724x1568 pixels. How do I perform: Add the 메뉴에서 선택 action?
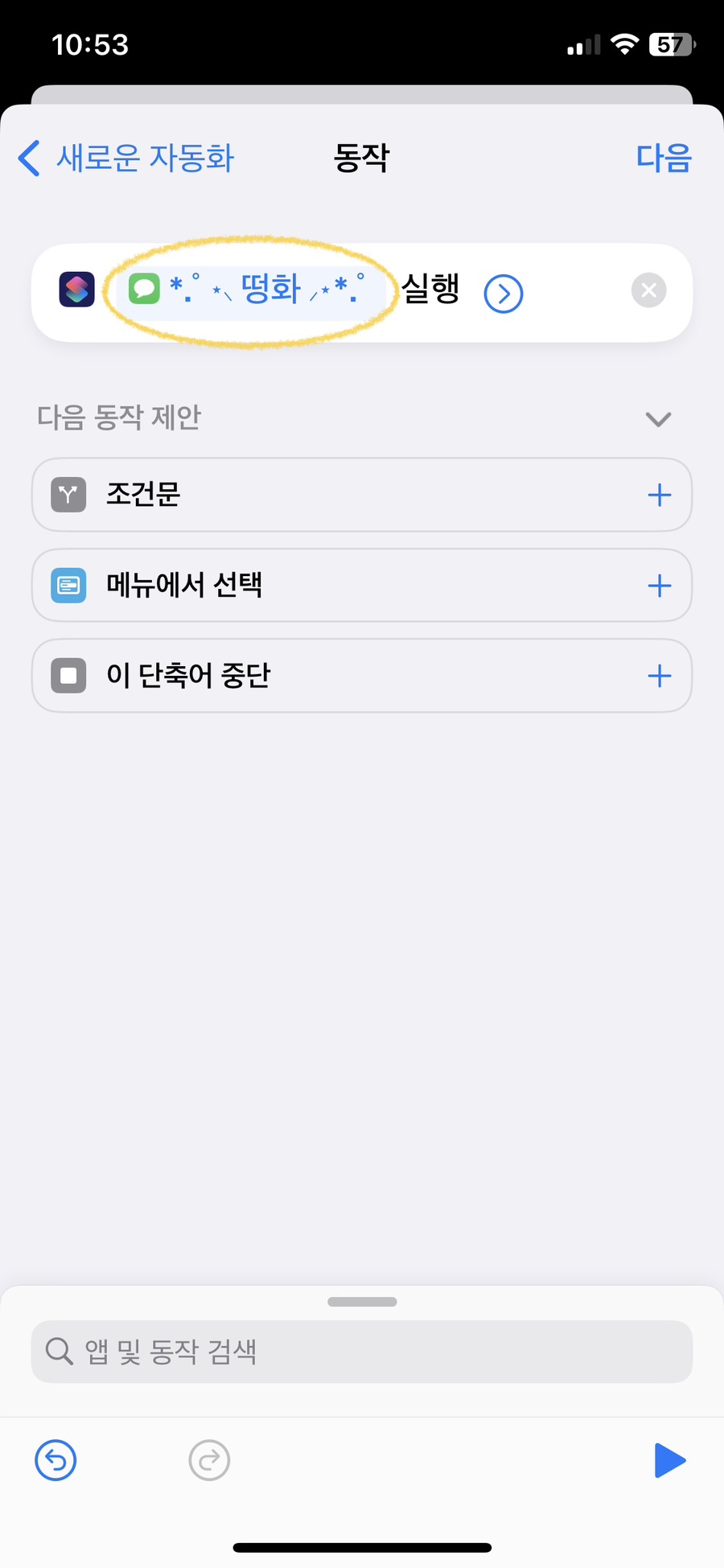[x=659, y=586]
